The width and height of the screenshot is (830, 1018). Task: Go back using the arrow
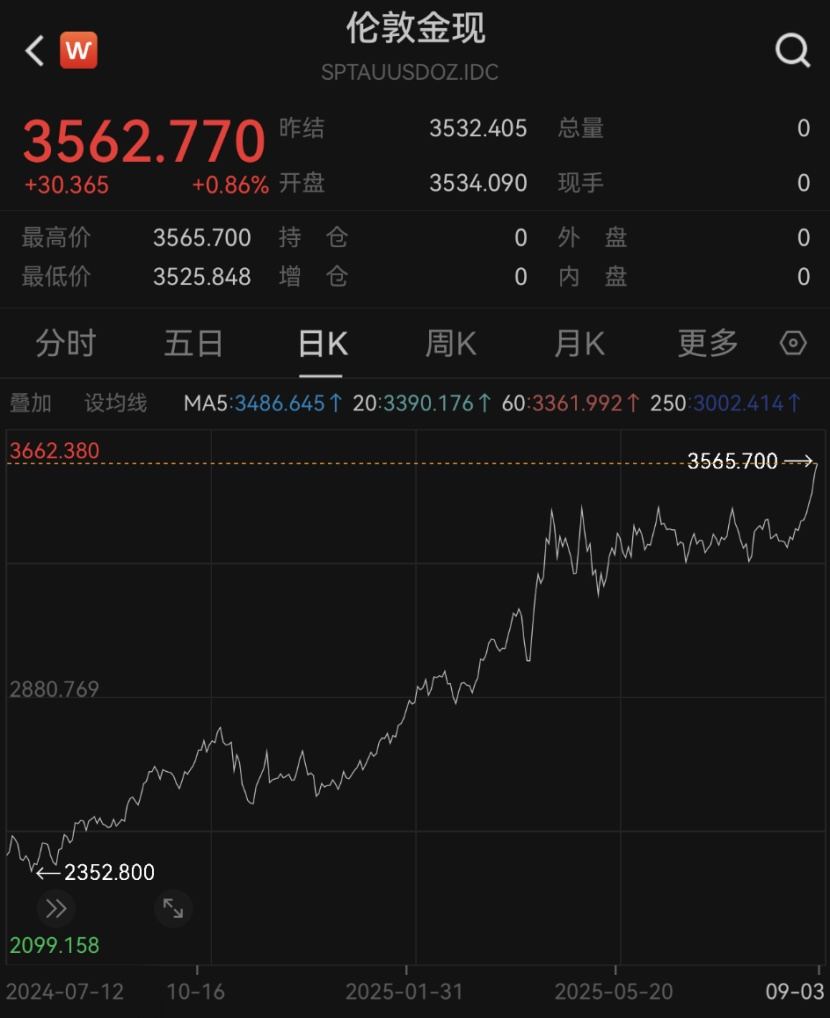click(x=35, y=50)
